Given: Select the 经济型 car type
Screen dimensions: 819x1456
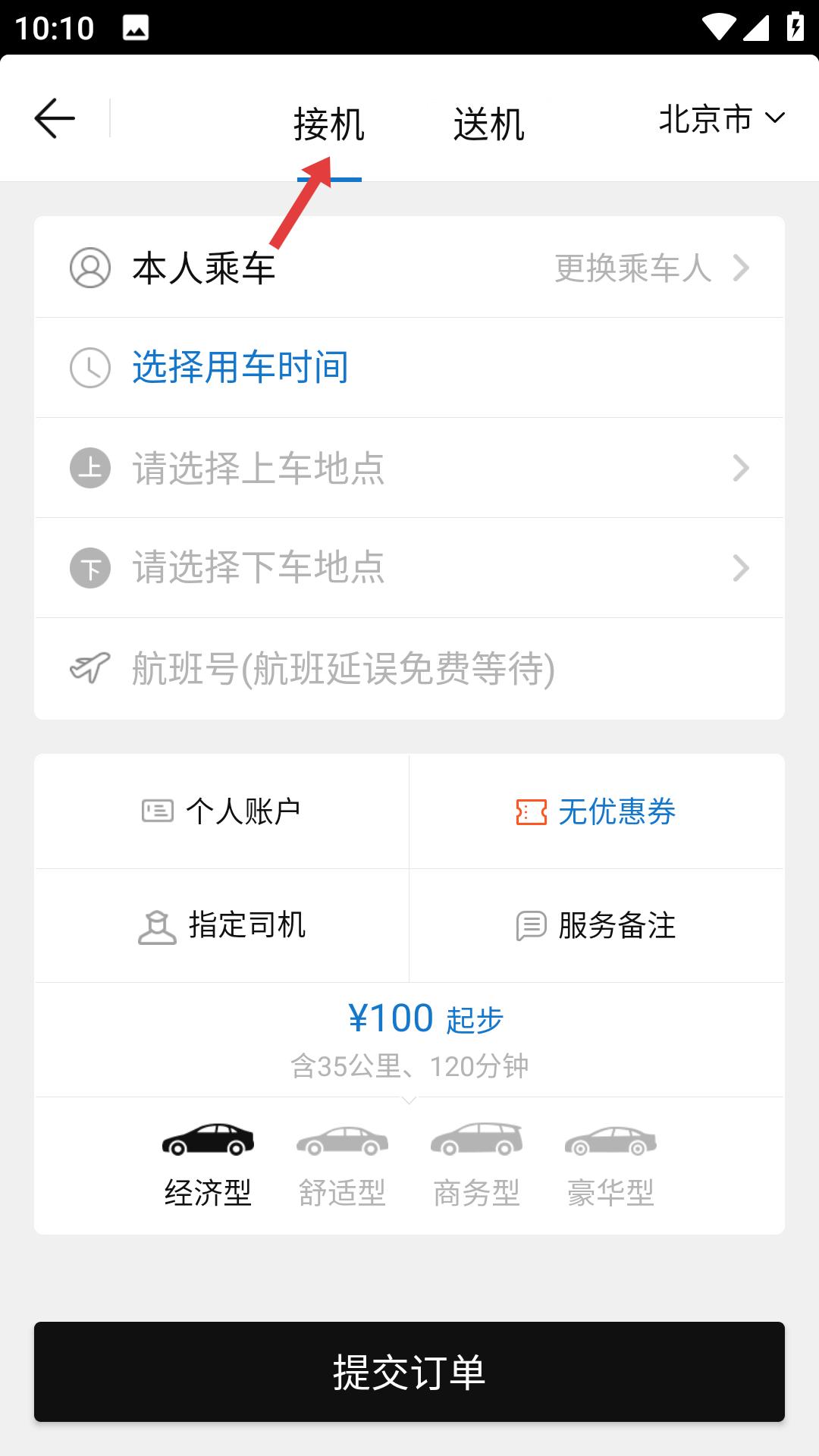Looking at the screenshot, I should [208, 1164].
